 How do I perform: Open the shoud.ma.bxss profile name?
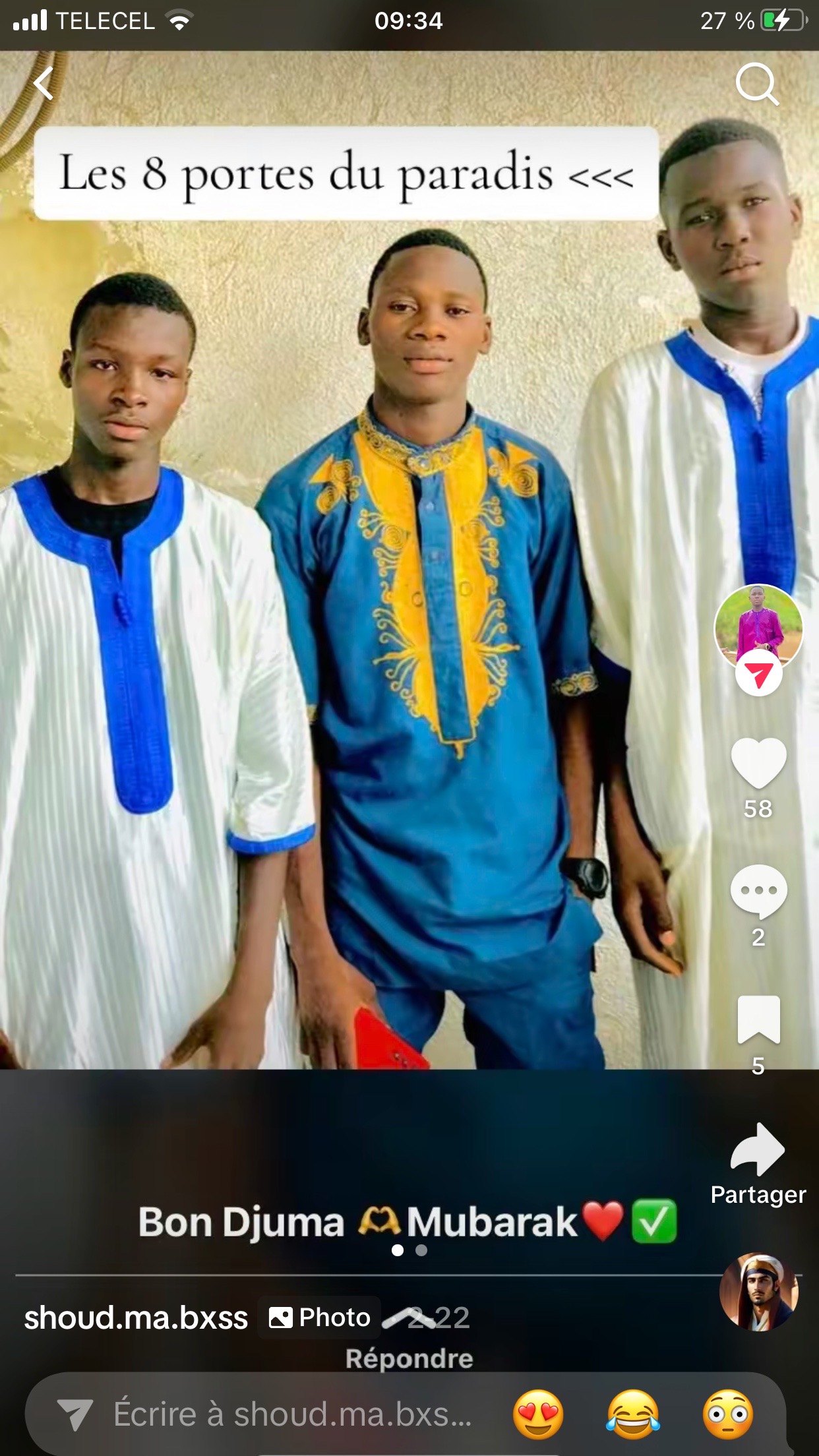[136, 1318]
